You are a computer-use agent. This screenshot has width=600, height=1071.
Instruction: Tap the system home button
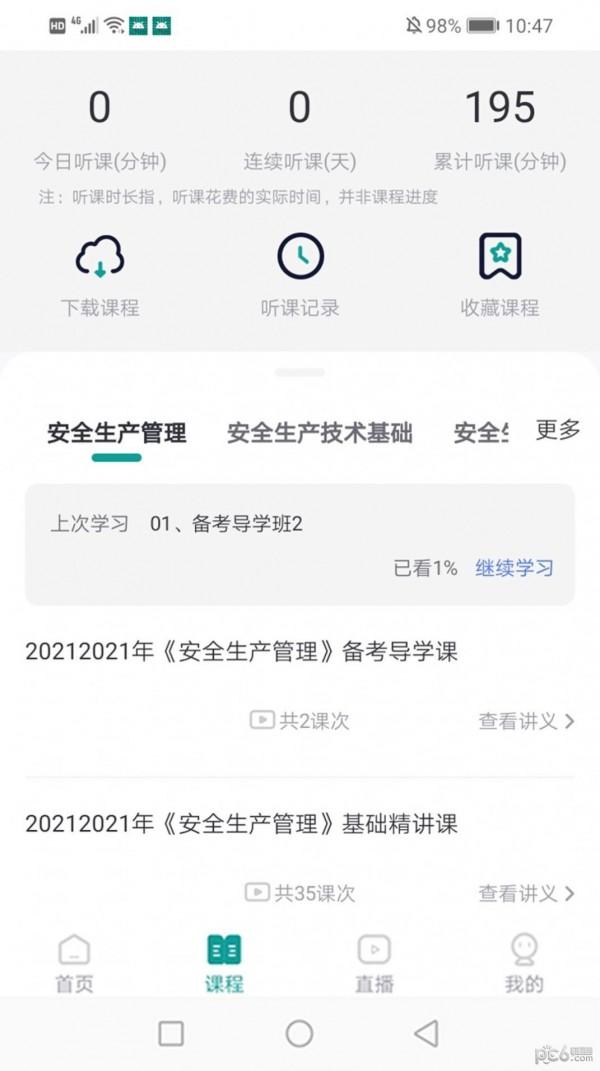[x=299, y=1033]
